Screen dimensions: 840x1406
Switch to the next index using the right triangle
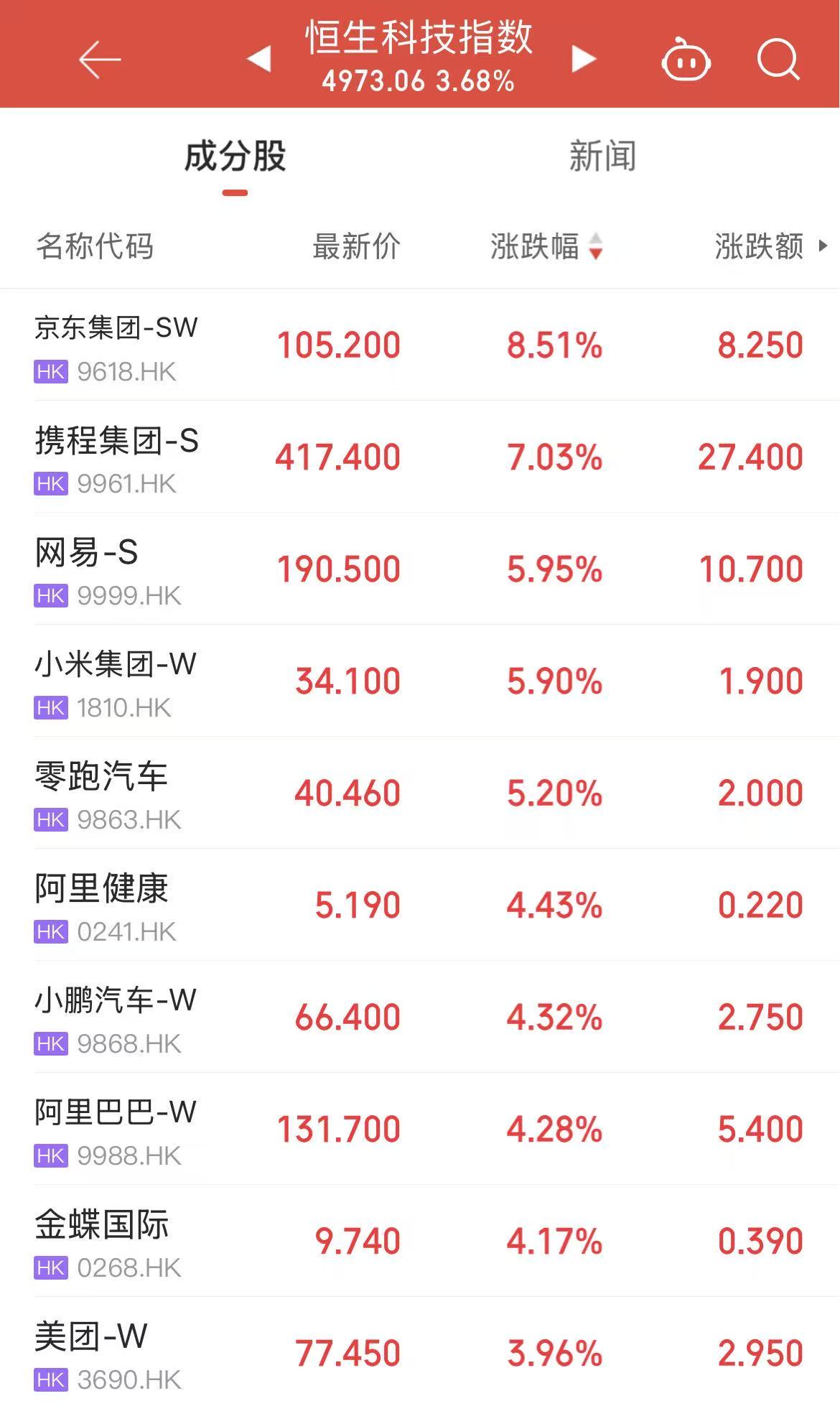583,59
